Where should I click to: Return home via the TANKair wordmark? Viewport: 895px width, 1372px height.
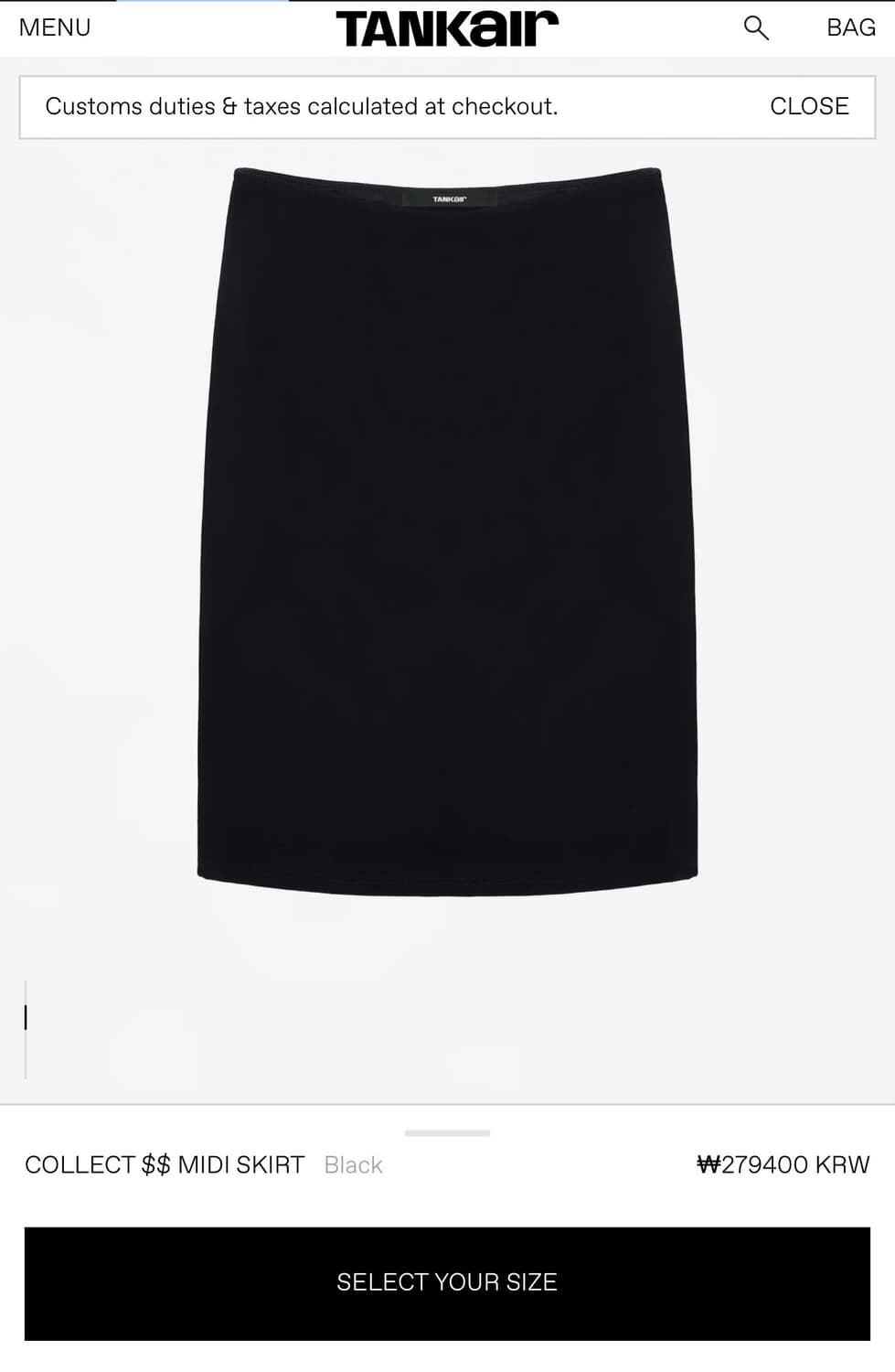click(447, 27)
